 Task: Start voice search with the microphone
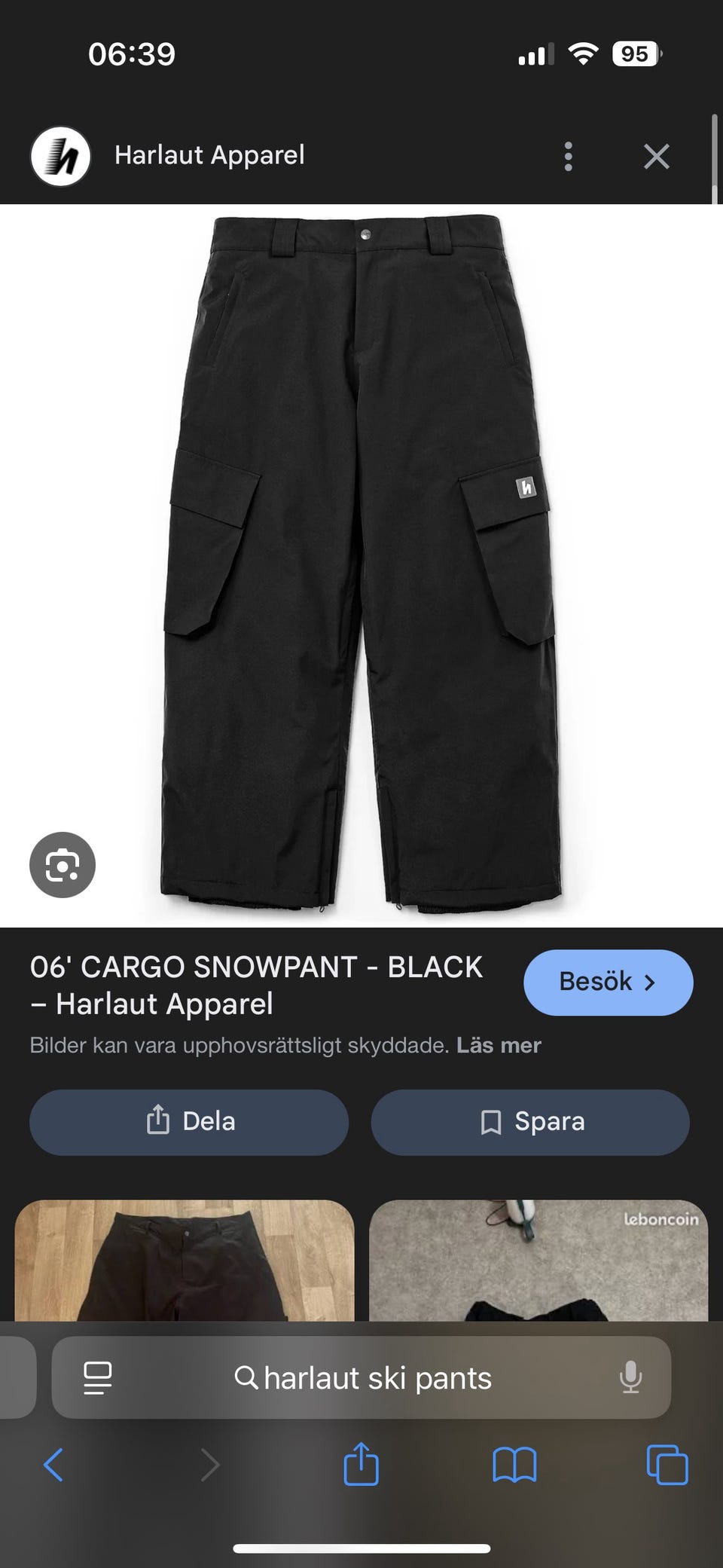coord(630,1378)
